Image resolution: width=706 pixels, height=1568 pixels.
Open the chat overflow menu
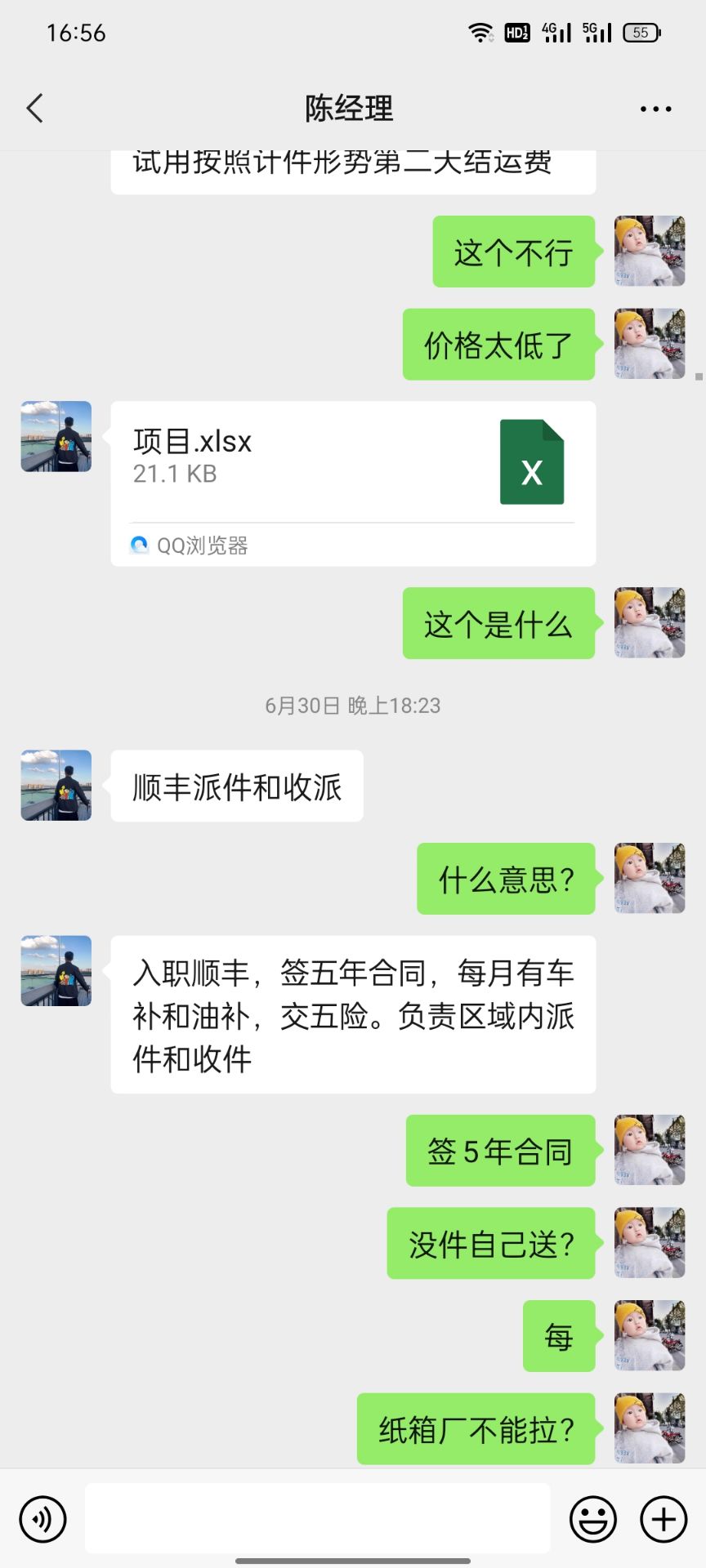[655, 109]
